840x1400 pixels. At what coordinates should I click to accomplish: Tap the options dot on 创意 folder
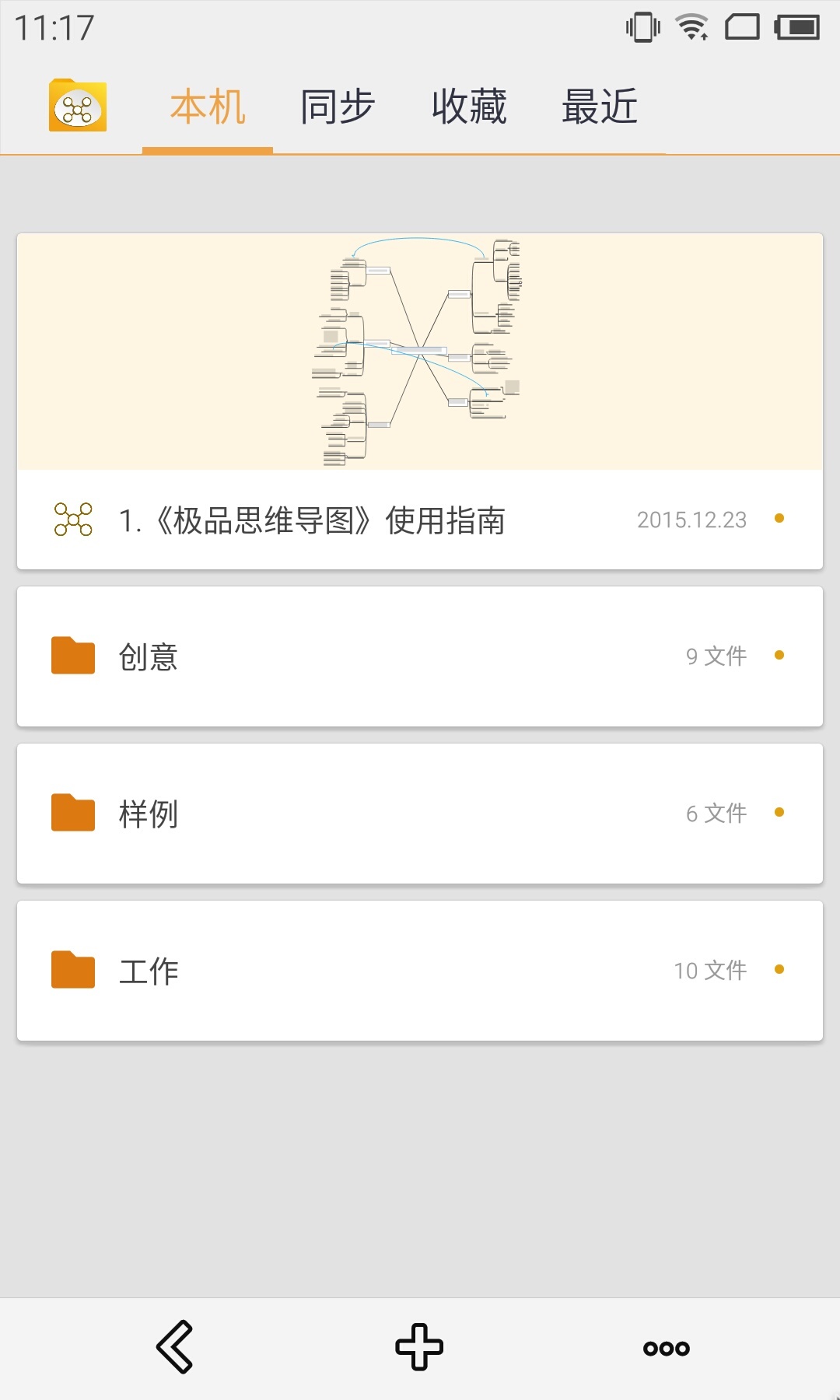[x=779, y=656]
